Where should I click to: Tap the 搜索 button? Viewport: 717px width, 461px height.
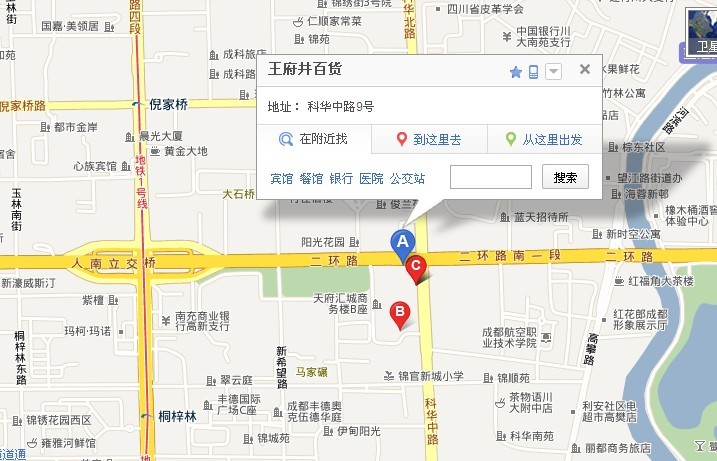coord(565,177)
